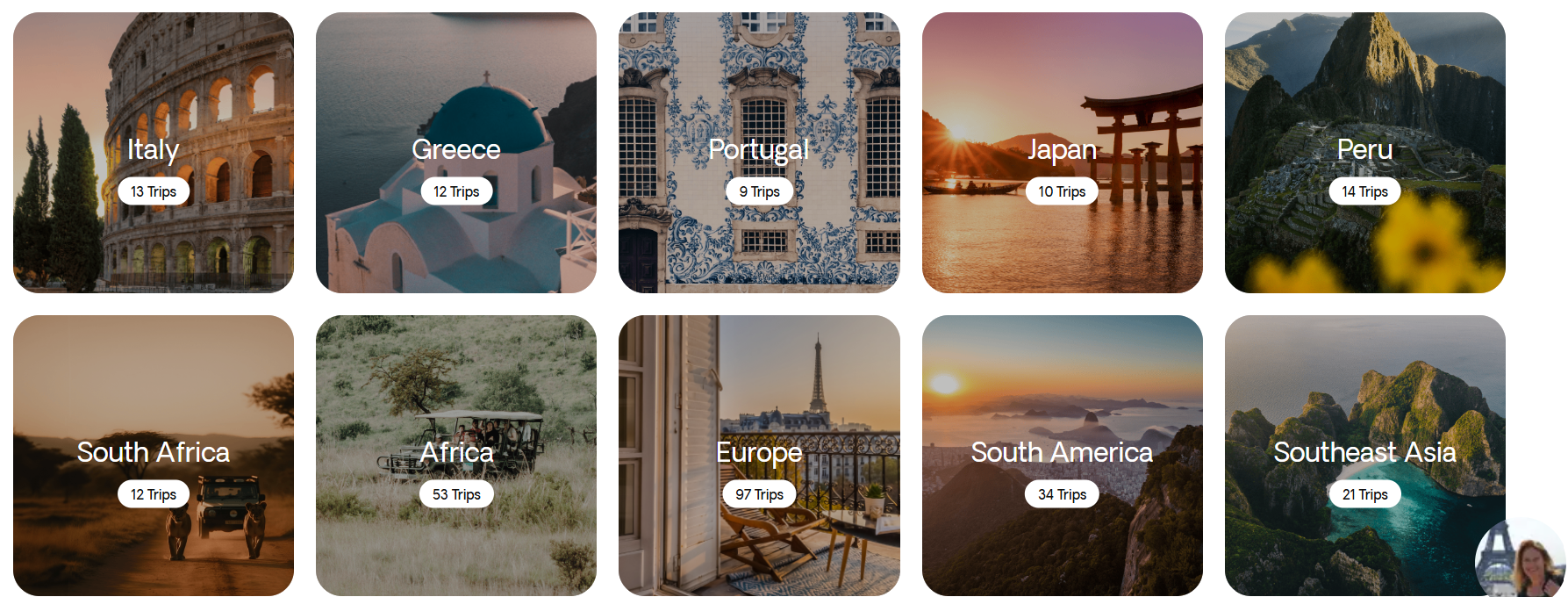Browse Peru trips card
Screen dimensions: 1568x597
1364,152
